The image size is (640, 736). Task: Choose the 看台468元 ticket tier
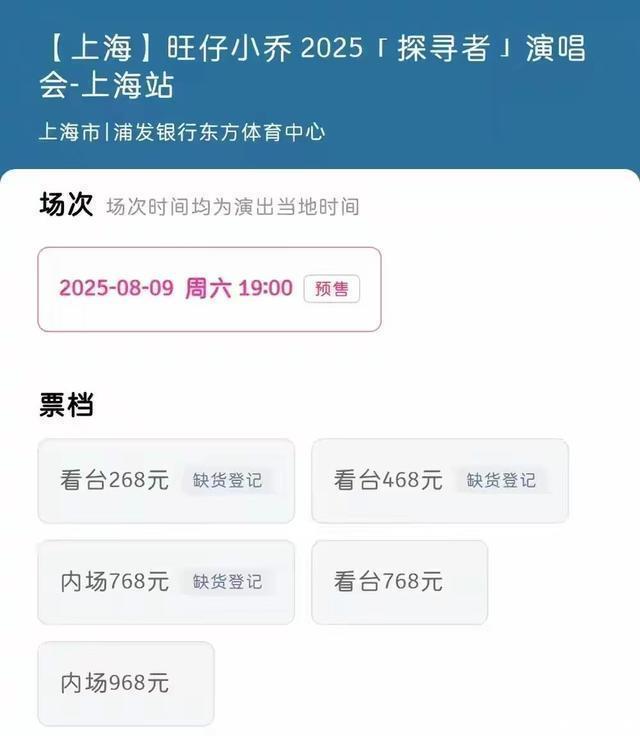(440, 481)
